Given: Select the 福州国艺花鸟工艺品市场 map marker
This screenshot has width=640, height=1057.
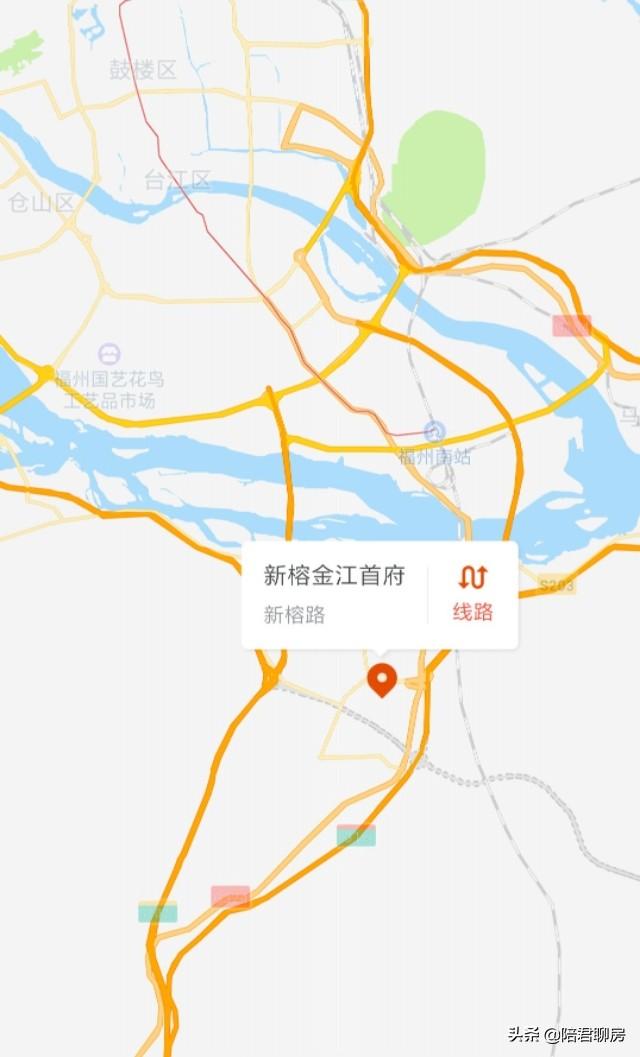Looking at the screenshot, I should click(109, 354).
